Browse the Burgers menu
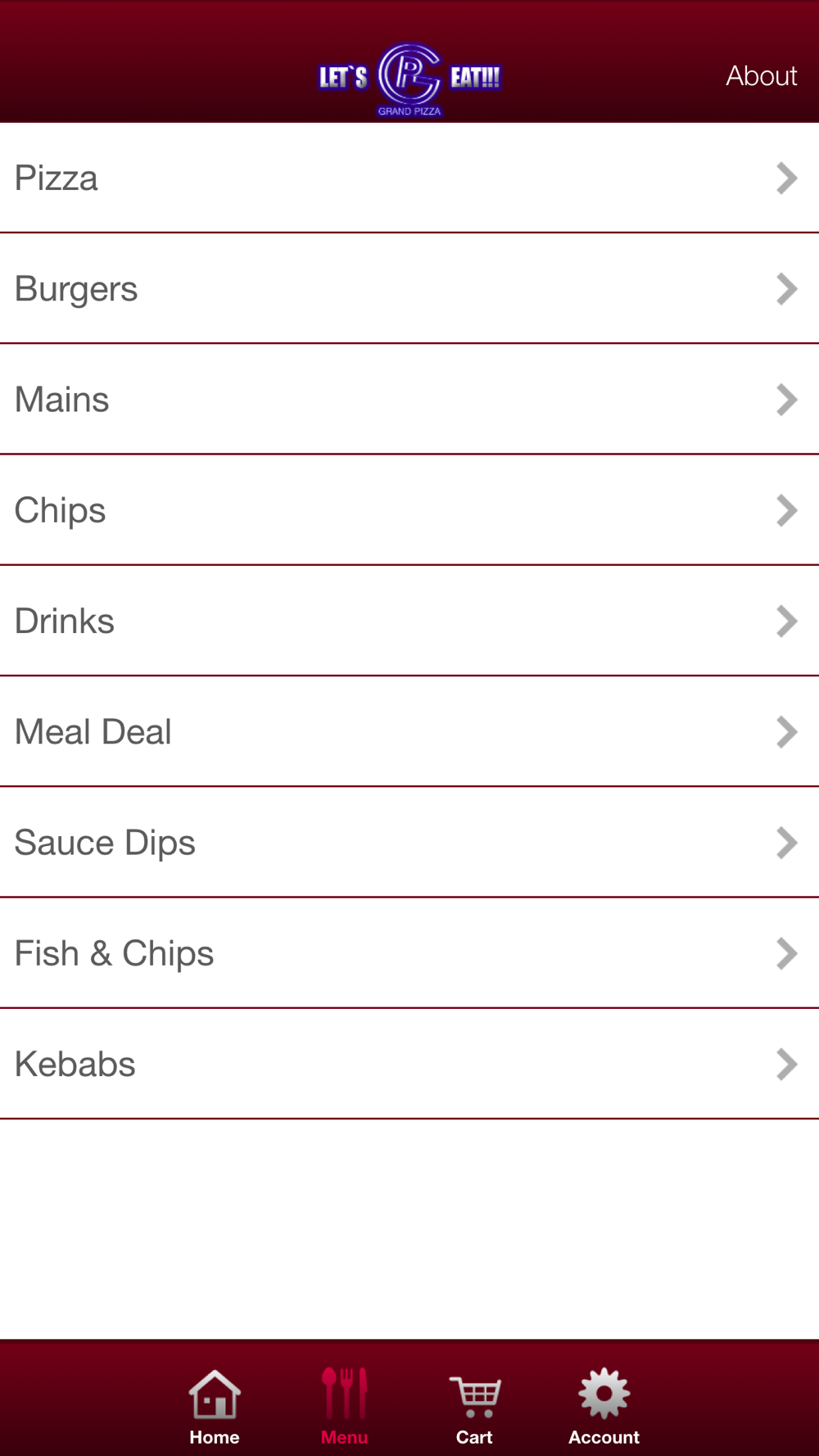Viewport: 819px width, 1456px height. 409,288
